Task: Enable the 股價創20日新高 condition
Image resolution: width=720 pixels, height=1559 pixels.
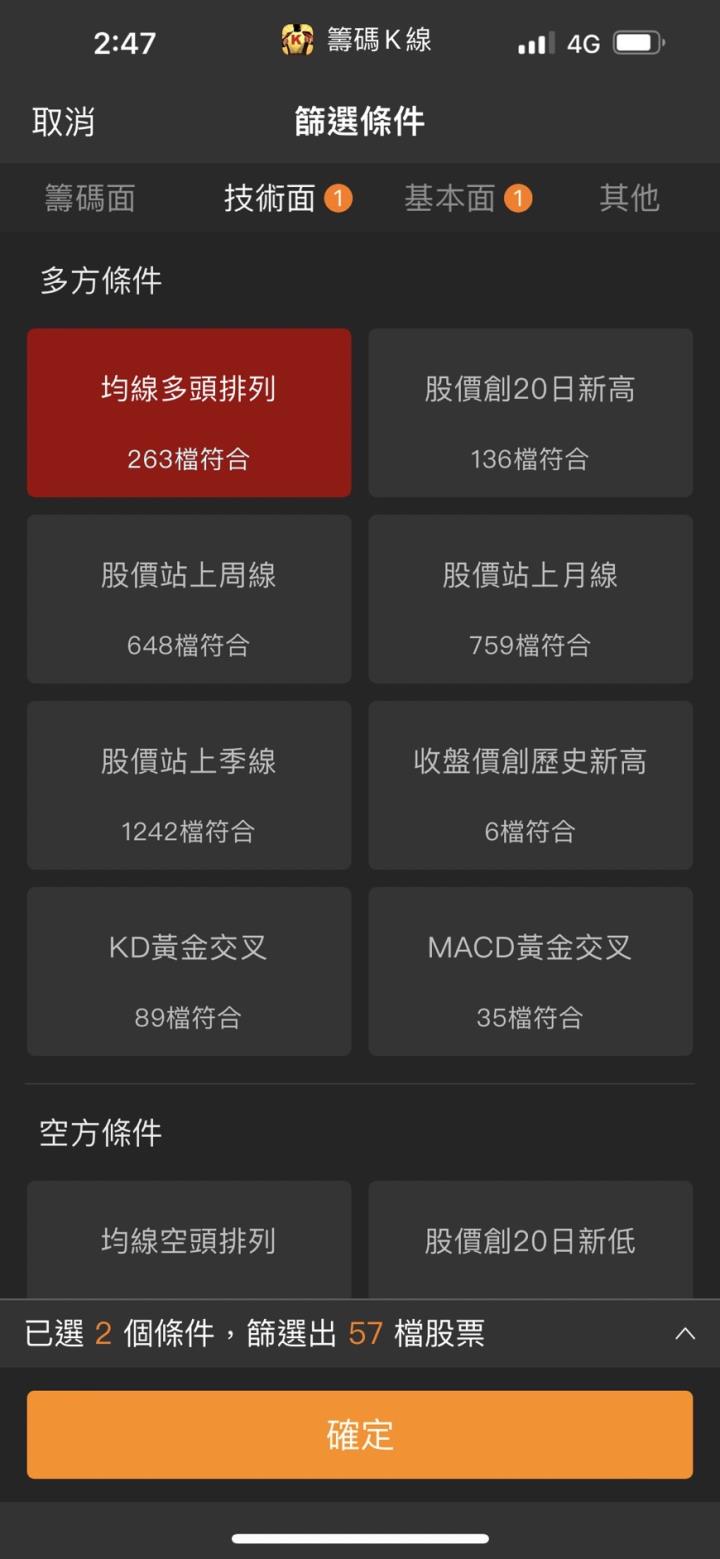Action: [530, 412]
